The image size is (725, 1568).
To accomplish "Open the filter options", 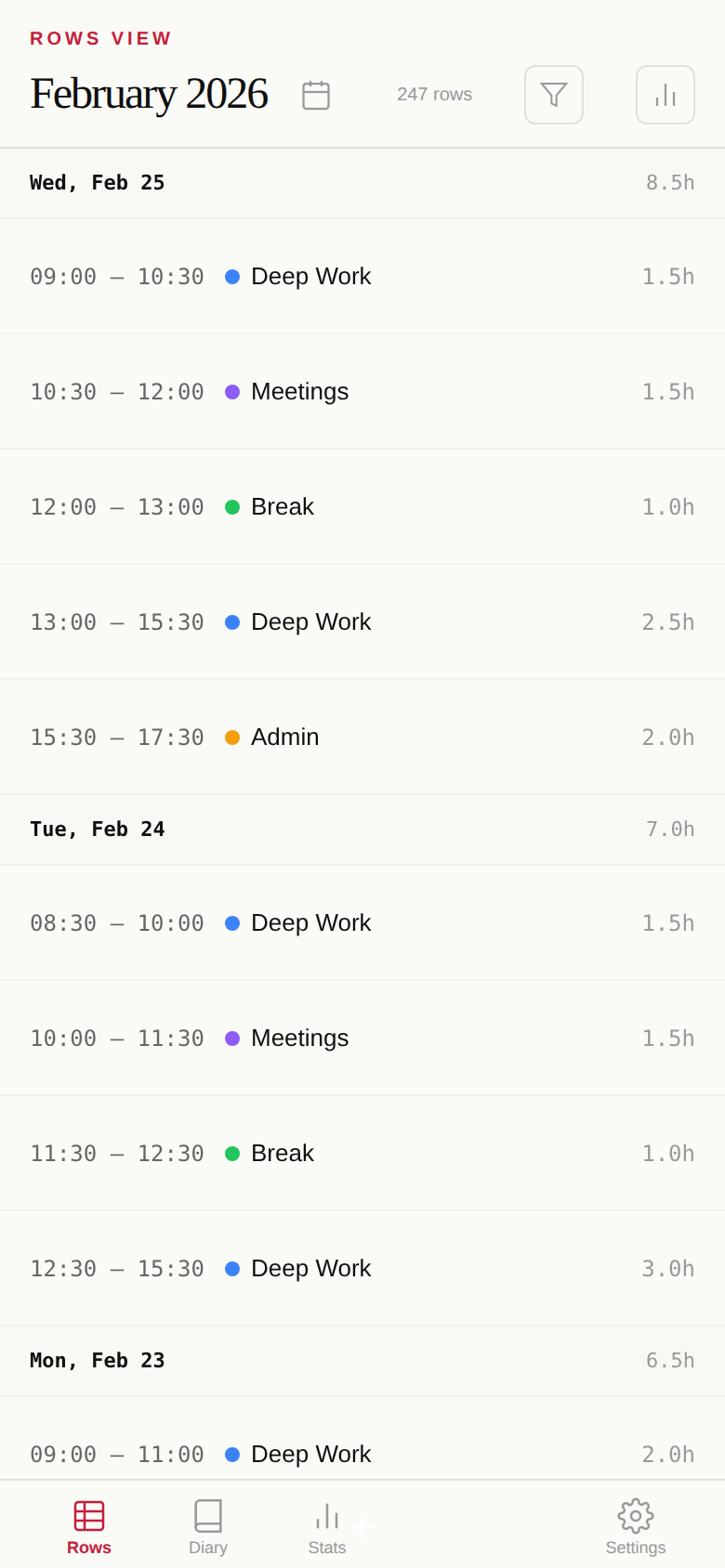I will 554,95.
